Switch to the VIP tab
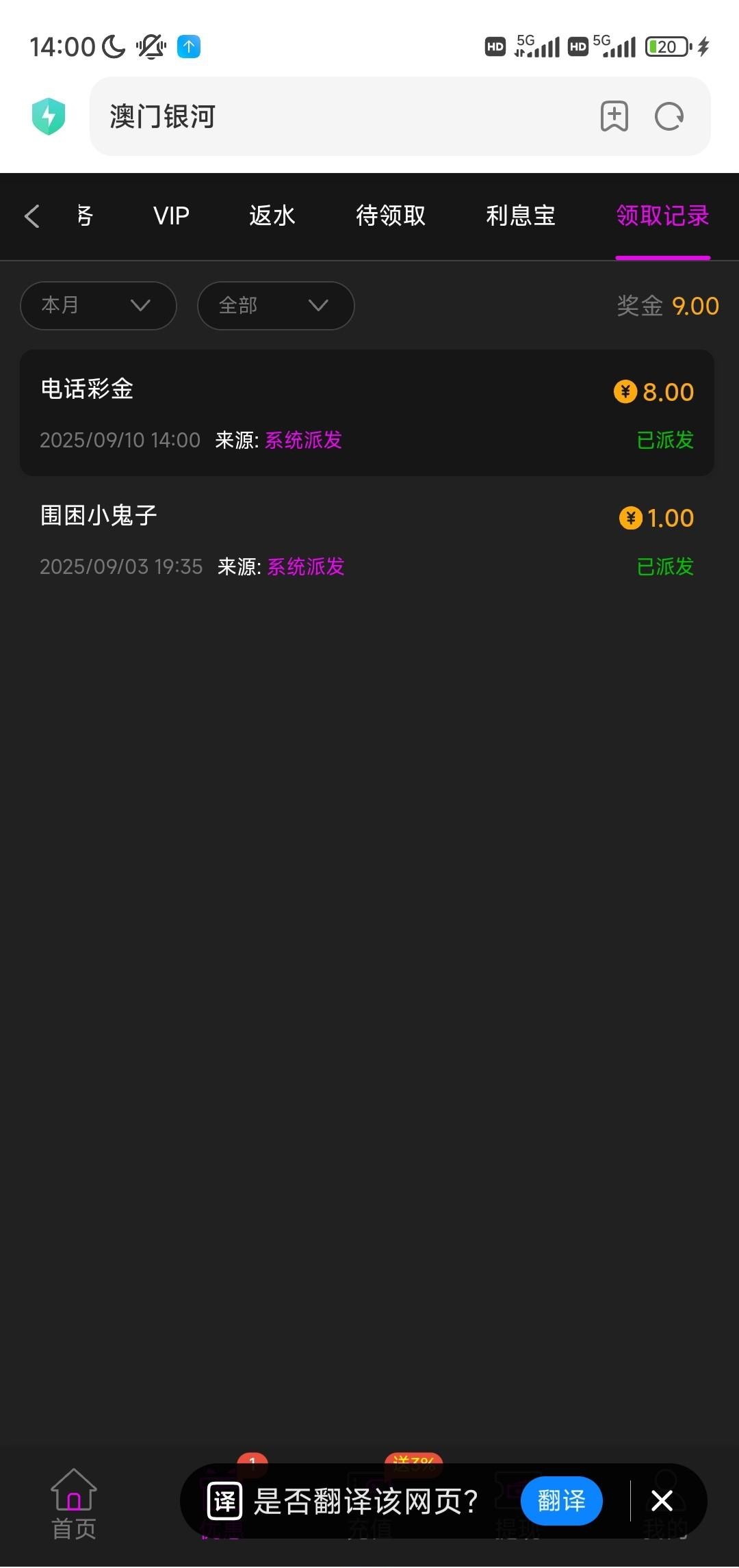The width and height of the screenshot is (739, 1568). point(171,216)
